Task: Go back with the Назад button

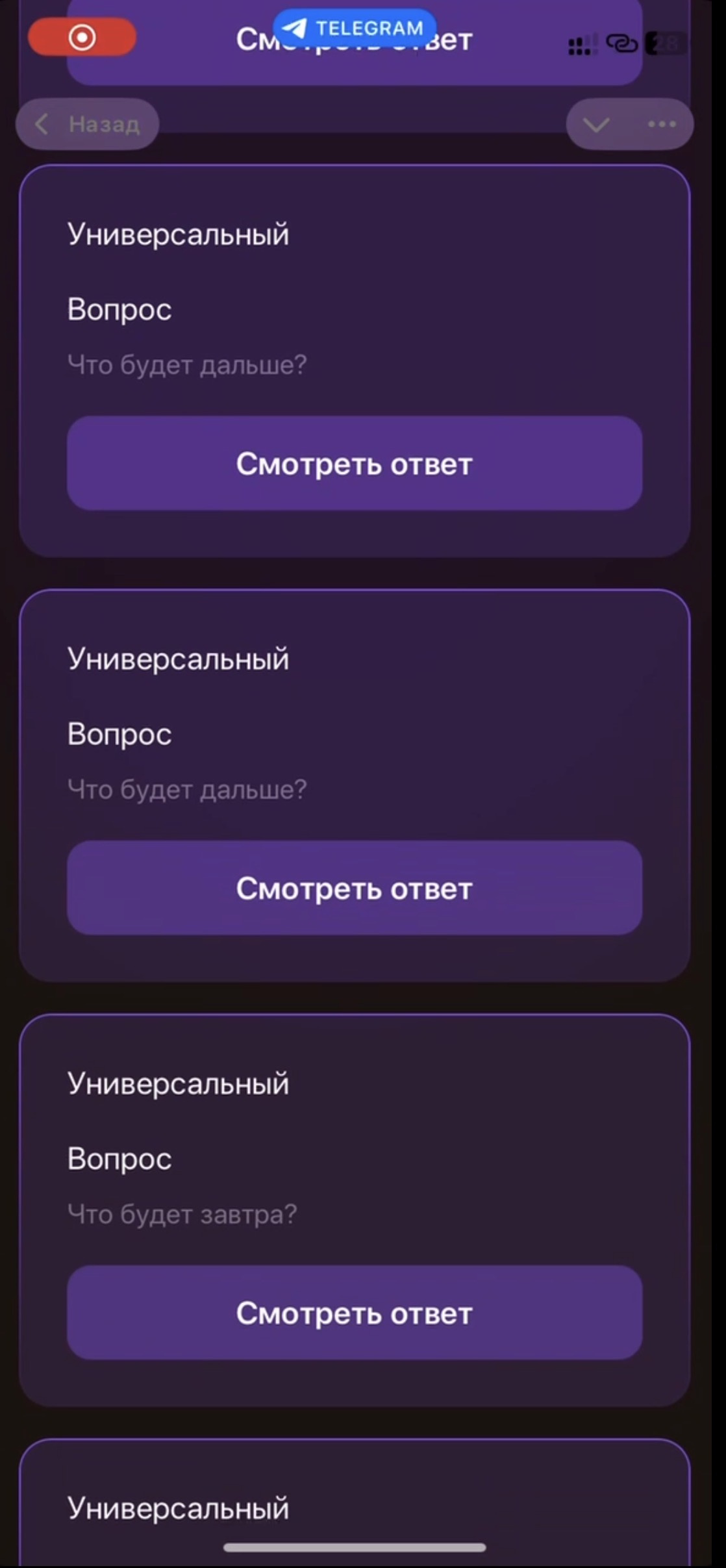Action: point(88,124)
